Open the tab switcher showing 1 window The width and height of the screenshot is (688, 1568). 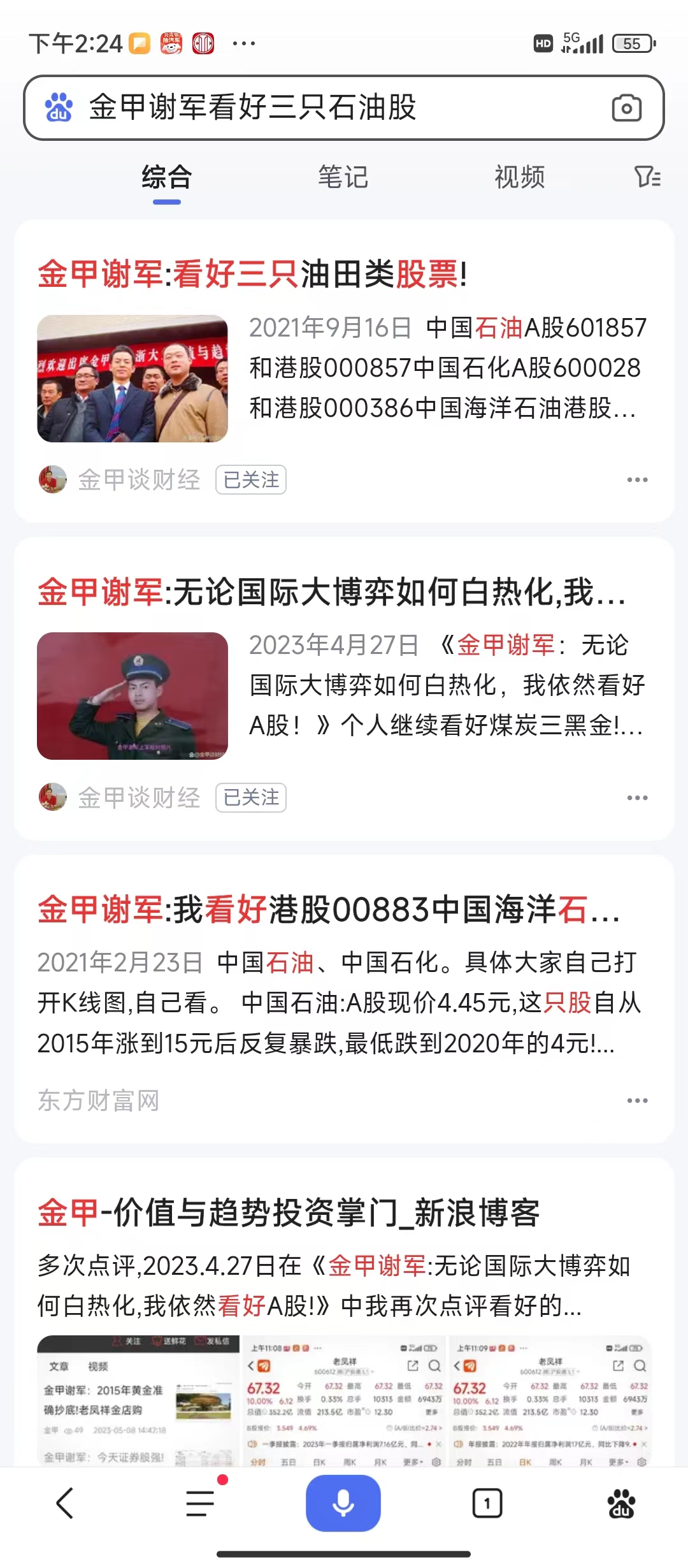[487, 1504]
